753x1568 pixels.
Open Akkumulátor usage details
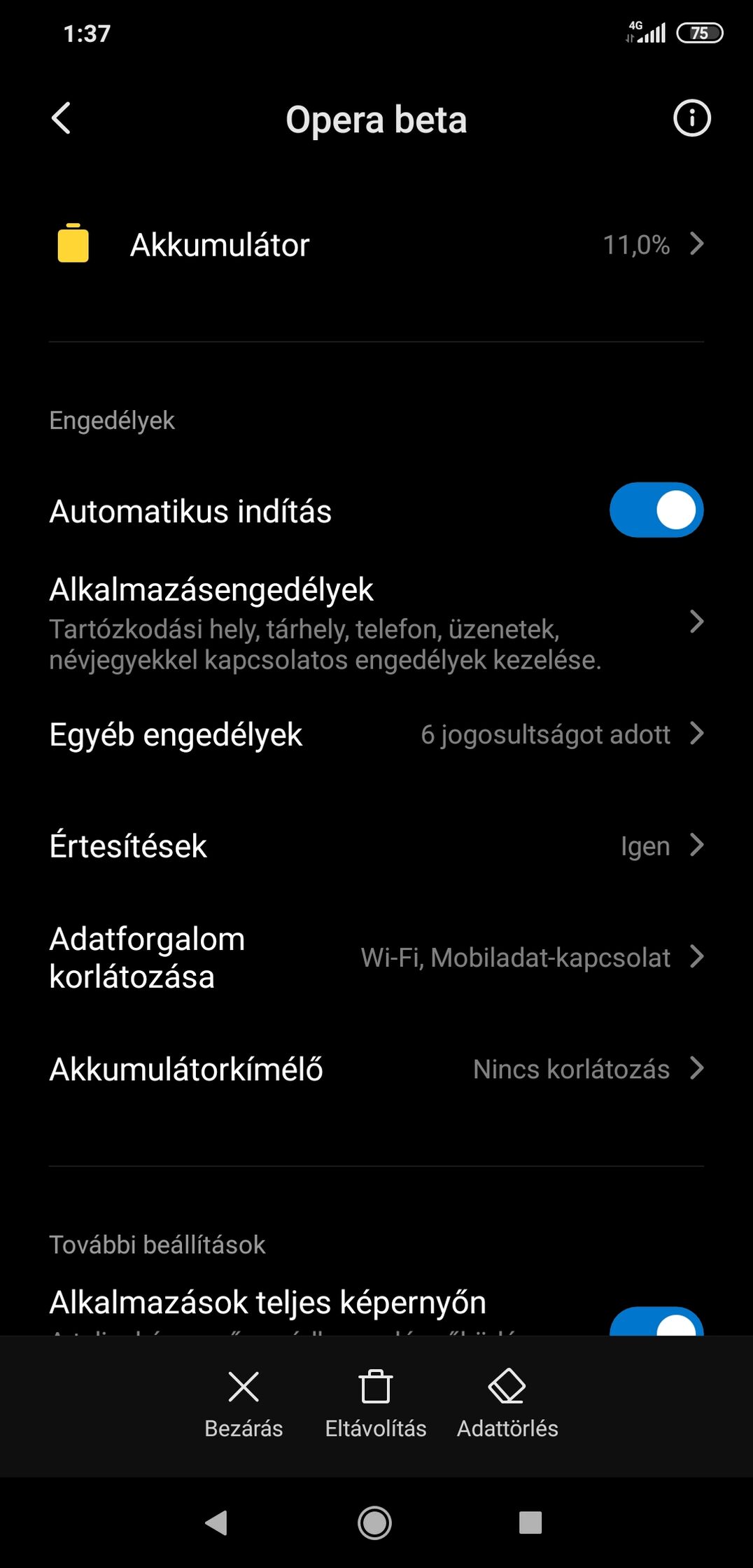[376, 245]
